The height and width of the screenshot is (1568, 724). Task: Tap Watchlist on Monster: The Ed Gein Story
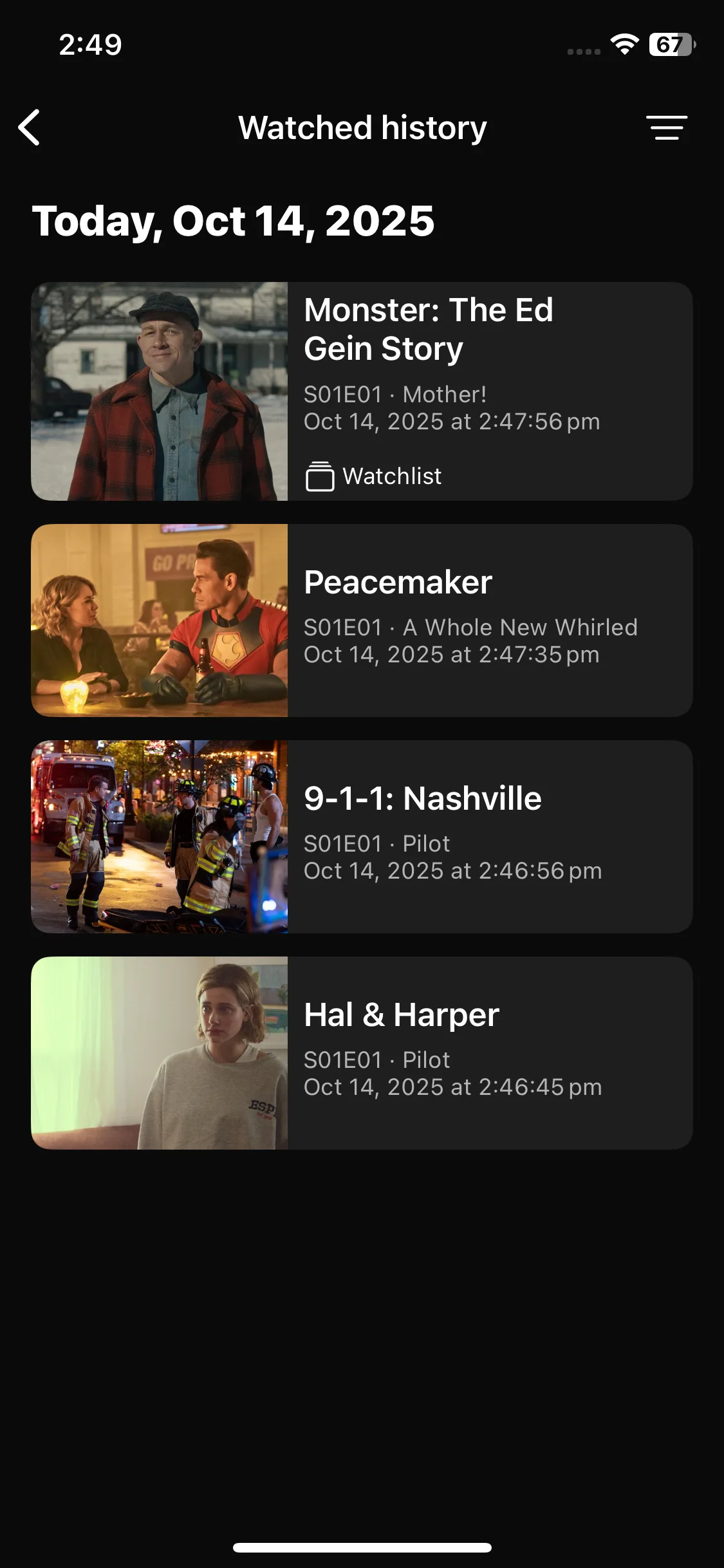pyautogui.click(x=374, y=476)
